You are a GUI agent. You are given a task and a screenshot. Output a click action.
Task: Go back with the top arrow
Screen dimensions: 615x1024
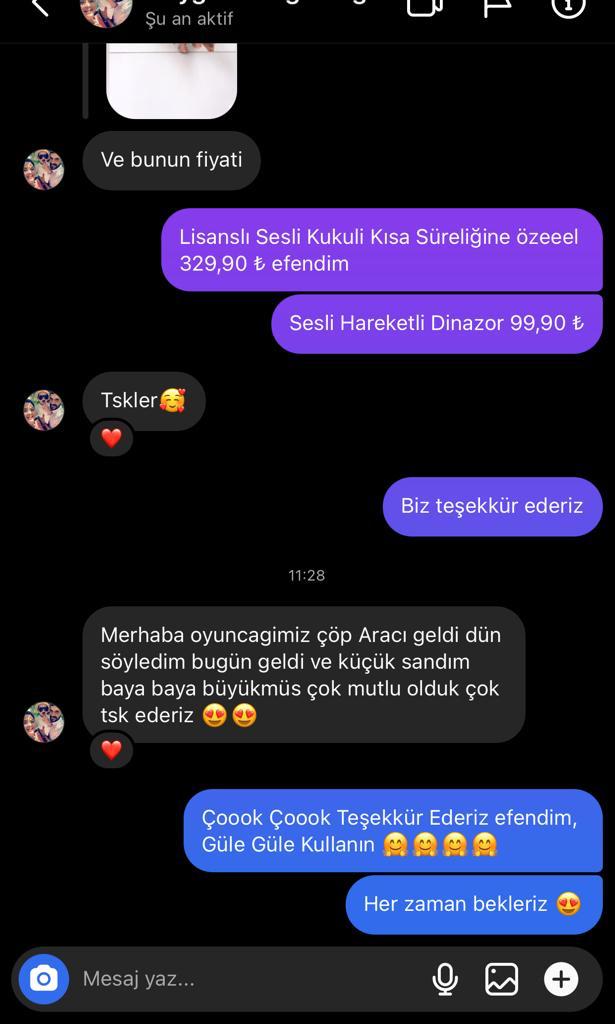(x=40, y=7)
